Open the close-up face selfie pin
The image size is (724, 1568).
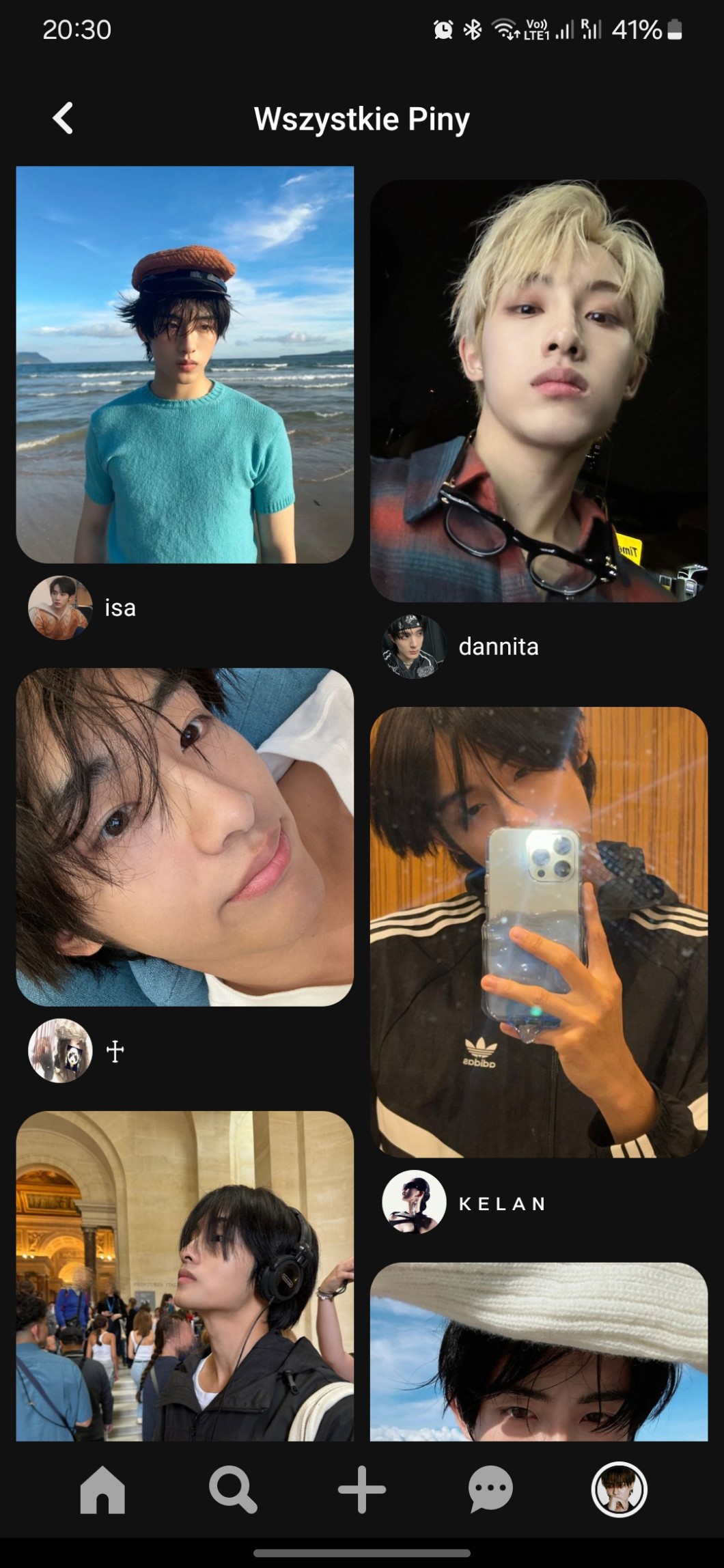[x=184, y=837]
